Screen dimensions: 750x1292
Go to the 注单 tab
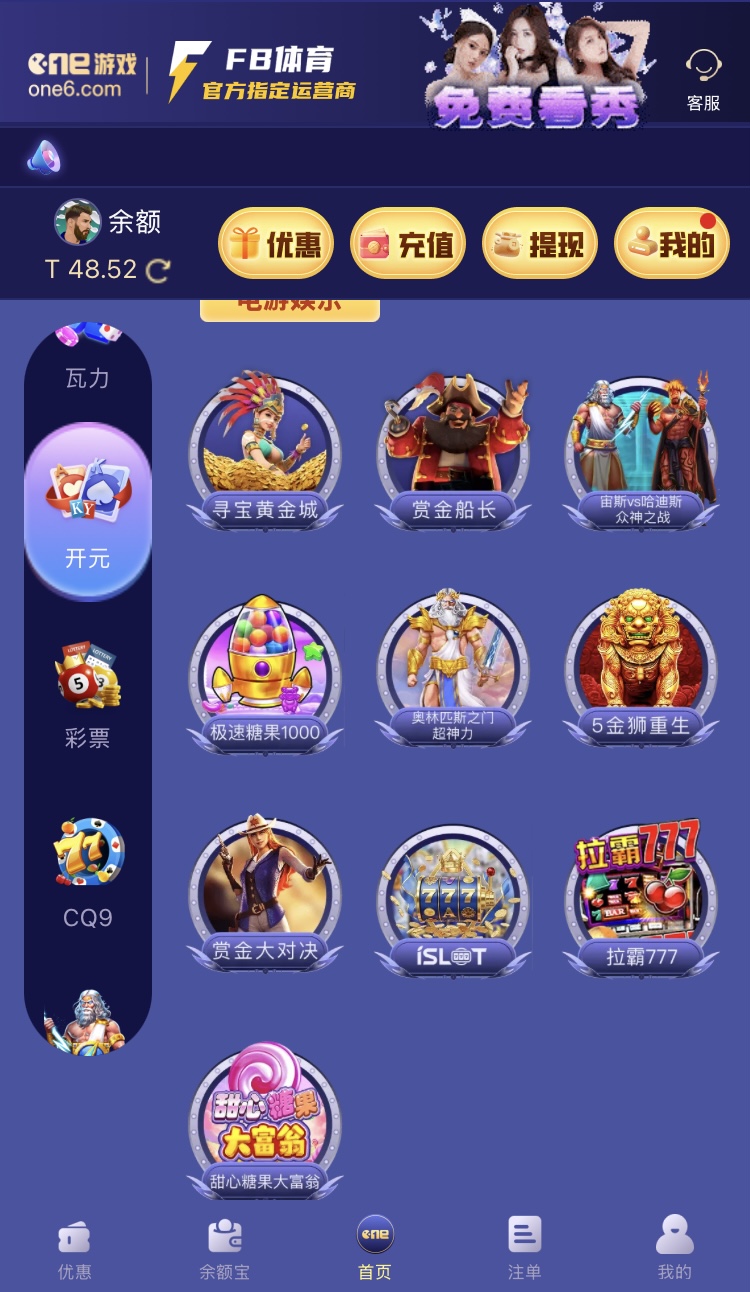(524, 1249)
